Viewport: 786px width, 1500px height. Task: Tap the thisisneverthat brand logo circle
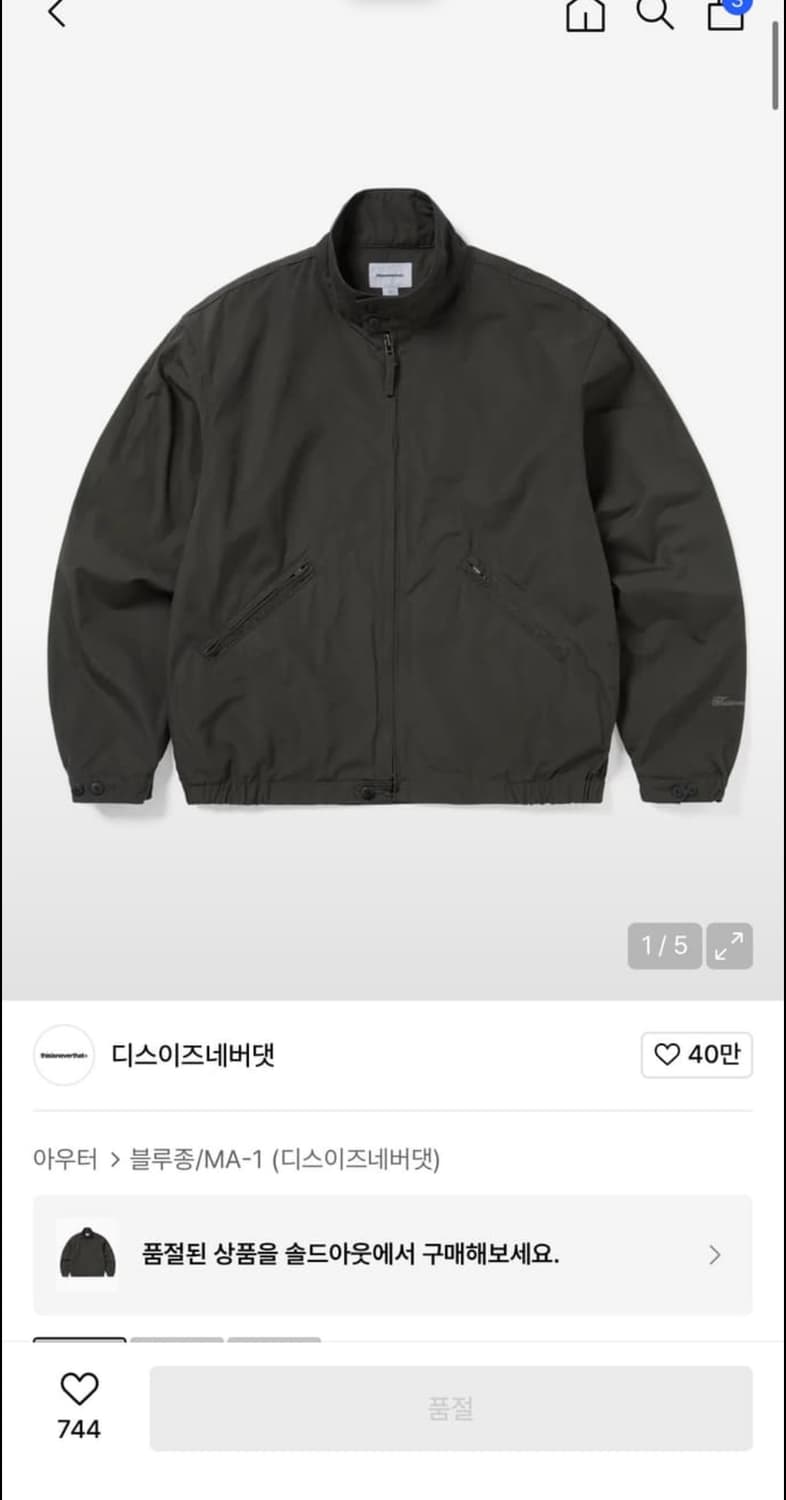click(x=63, y=1055)
